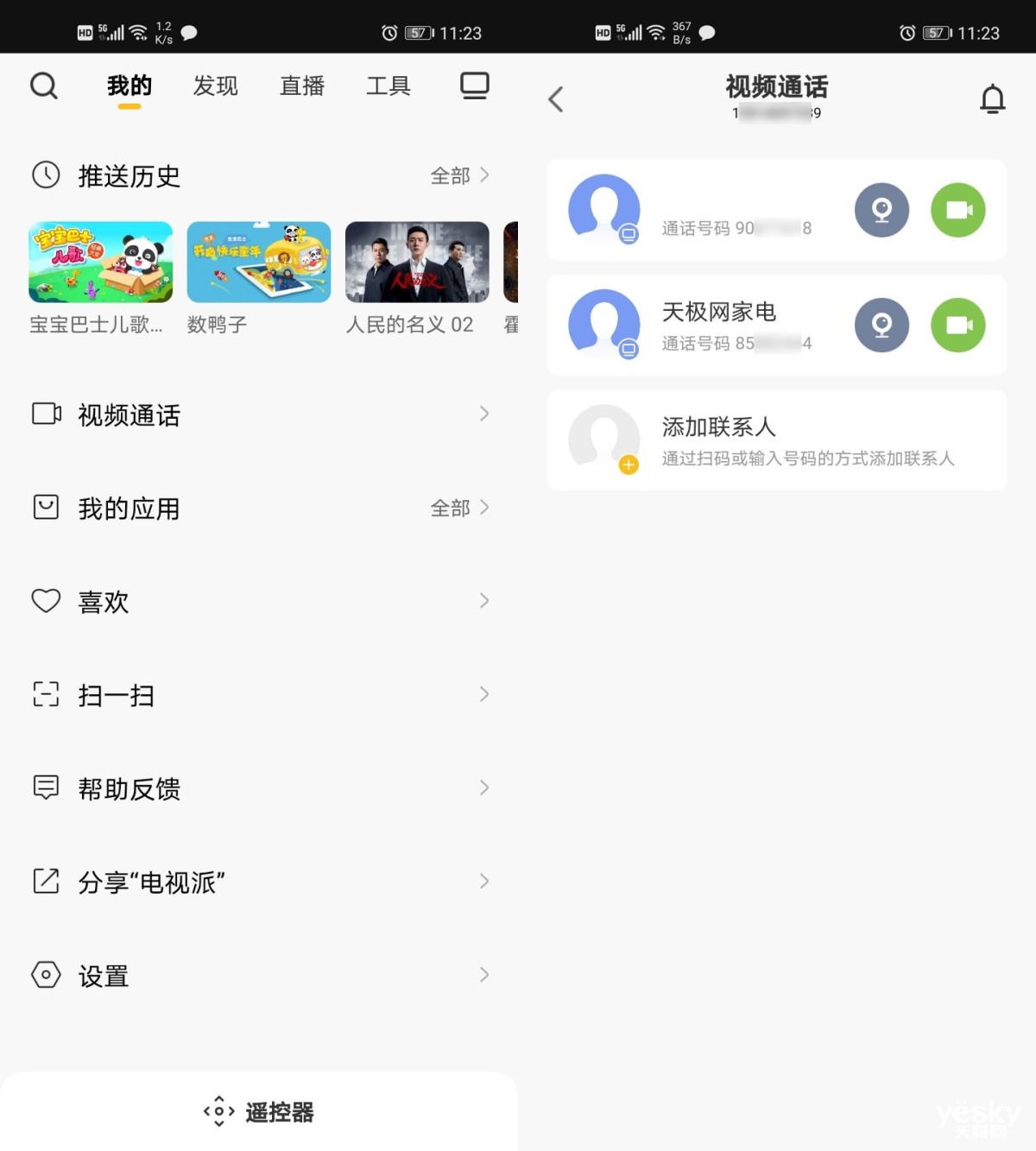The height and width of the screenshot is (1151, 1036).
Task: Tap the TV device icon
Action: tap(474, 85)
